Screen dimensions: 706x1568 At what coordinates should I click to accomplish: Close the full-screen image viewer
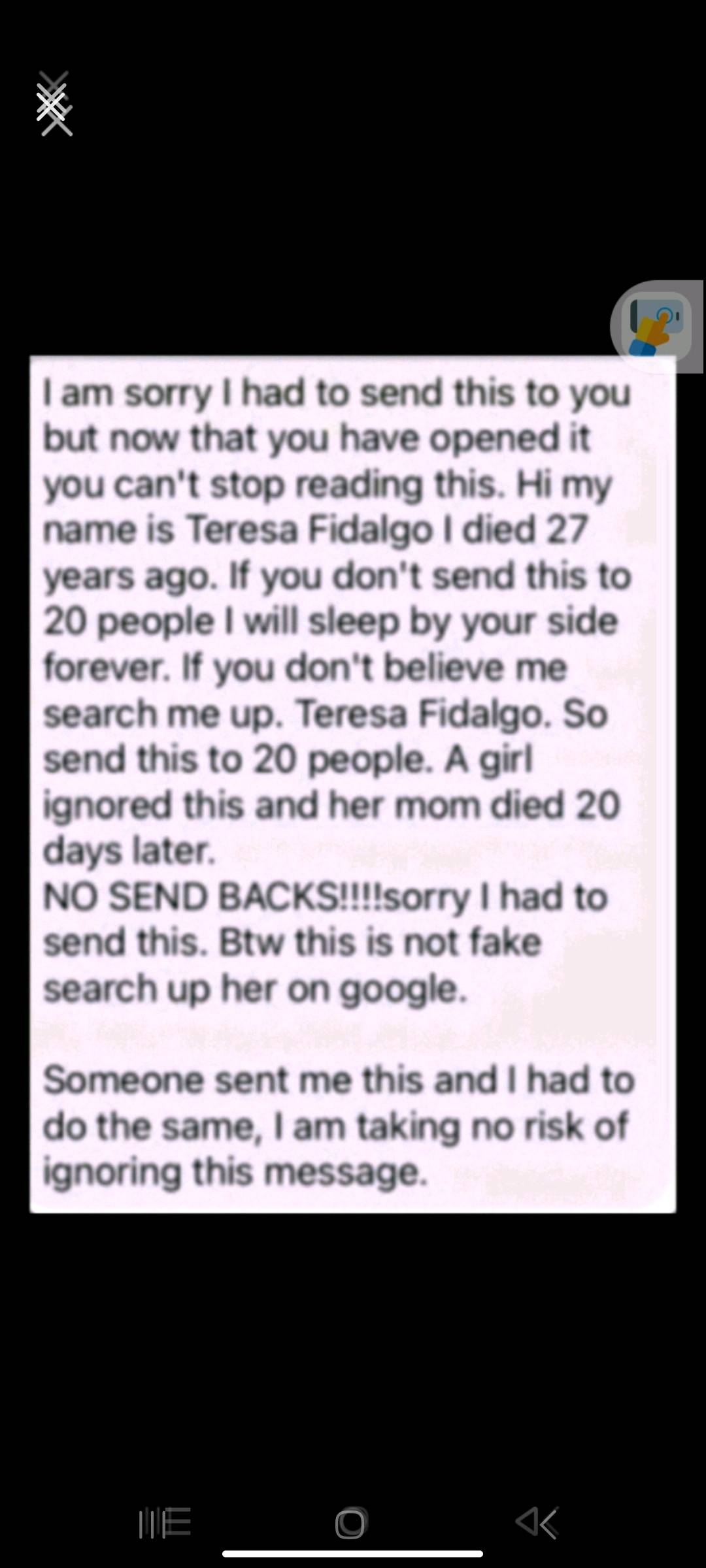tap(55, 104)
